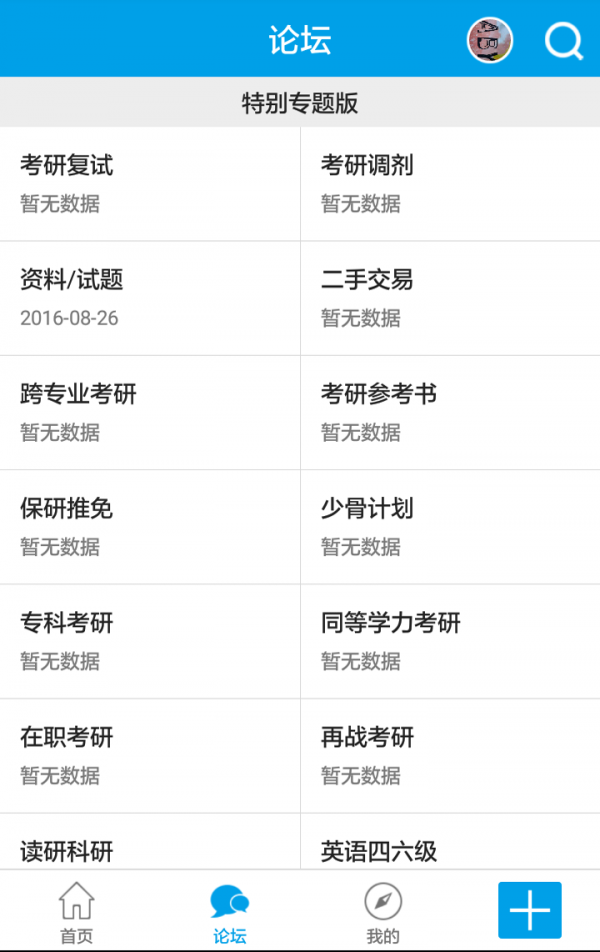Open the 考研参考书 forum section
The image size is (600, 952).
pos(450,412)
